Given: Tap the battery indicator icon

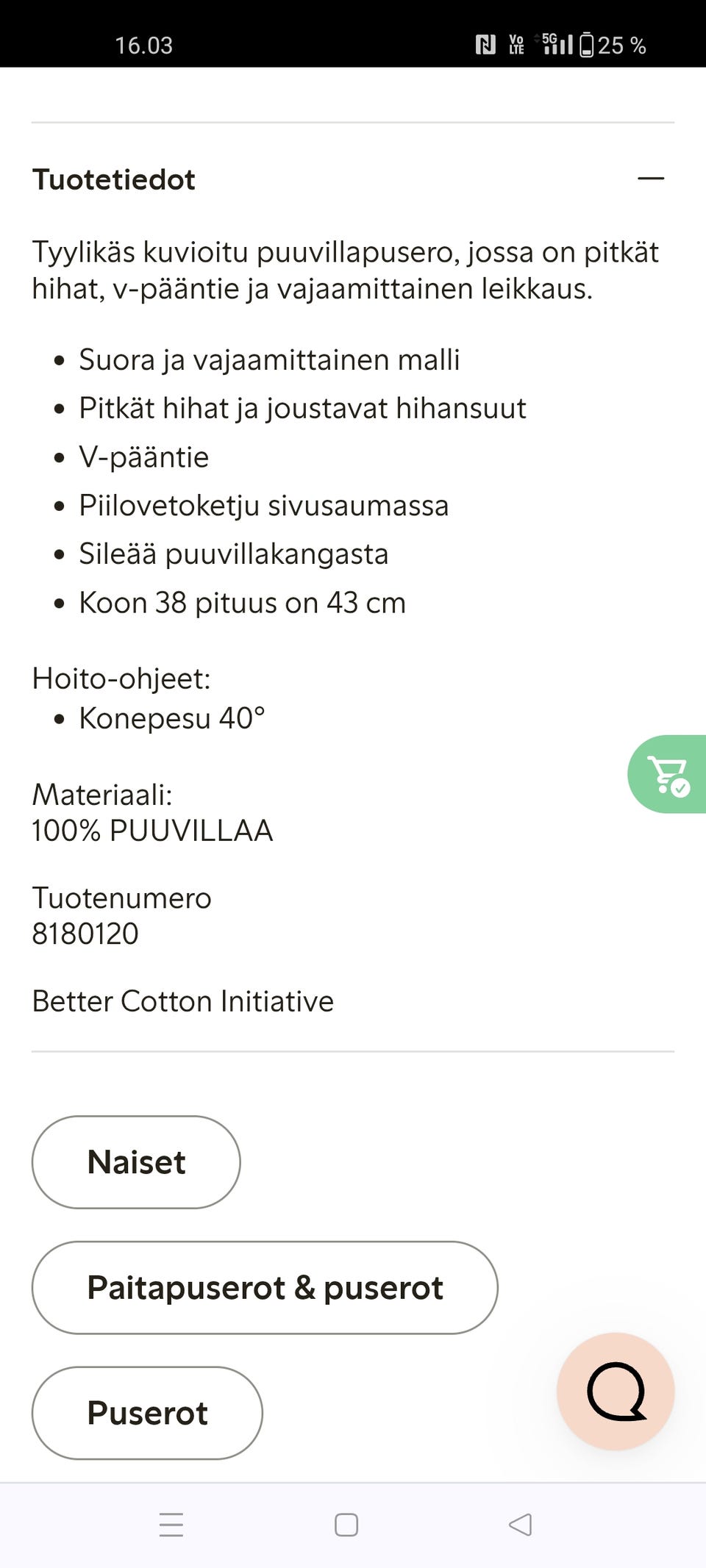Looking at the screenshot, I should pos(586,44).
